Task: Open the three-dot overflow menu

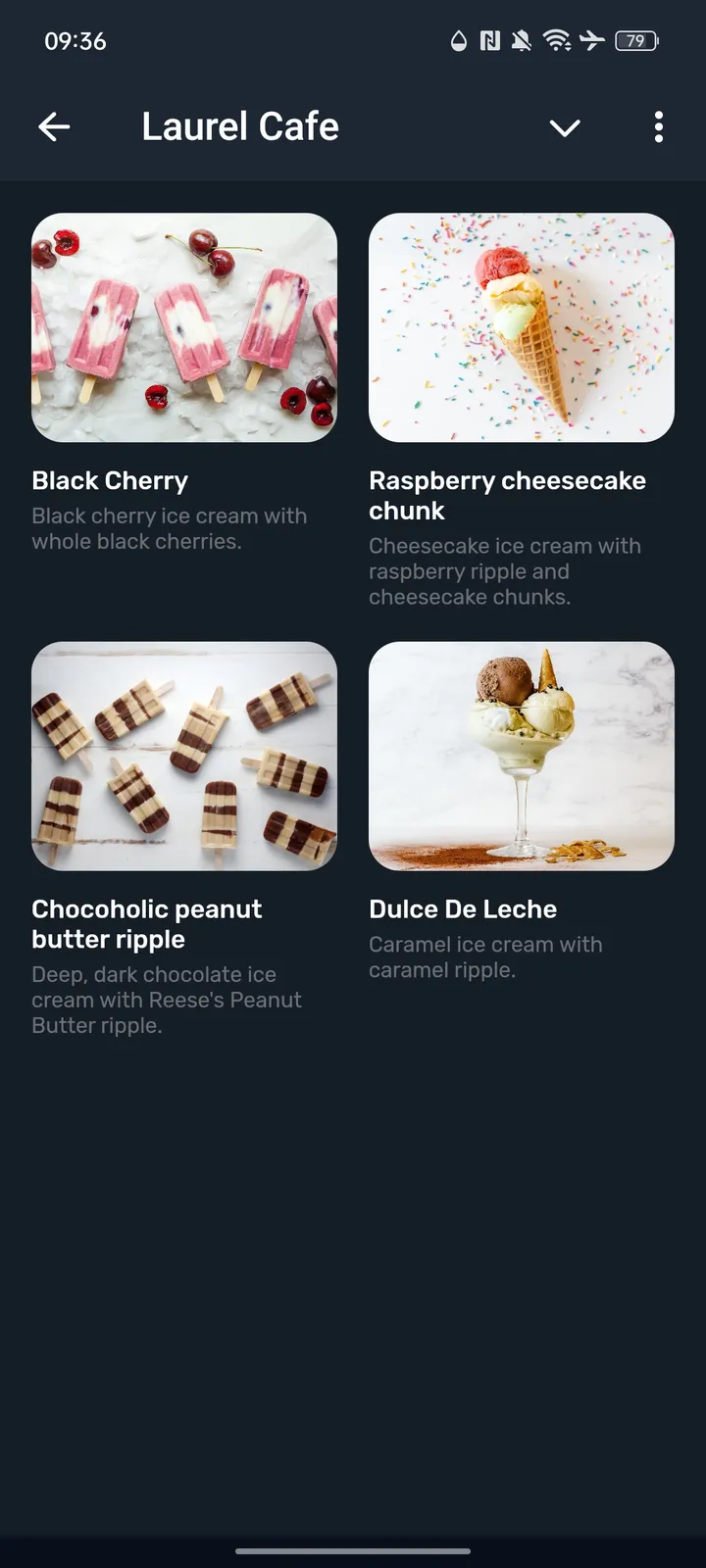Action: (658, 127)
